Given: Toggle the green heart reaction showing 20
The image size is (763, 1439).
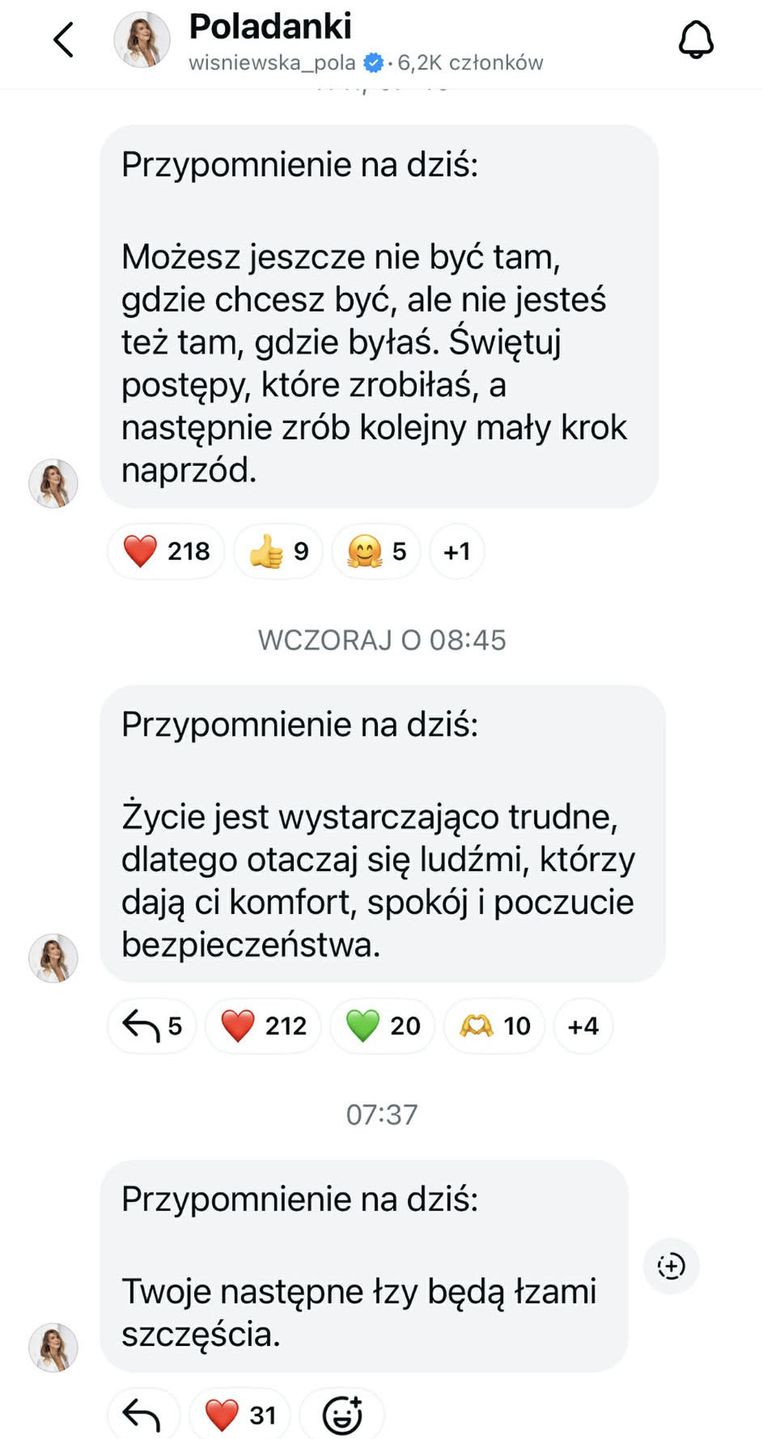Looking at the screenshot, I should 382,1025.
